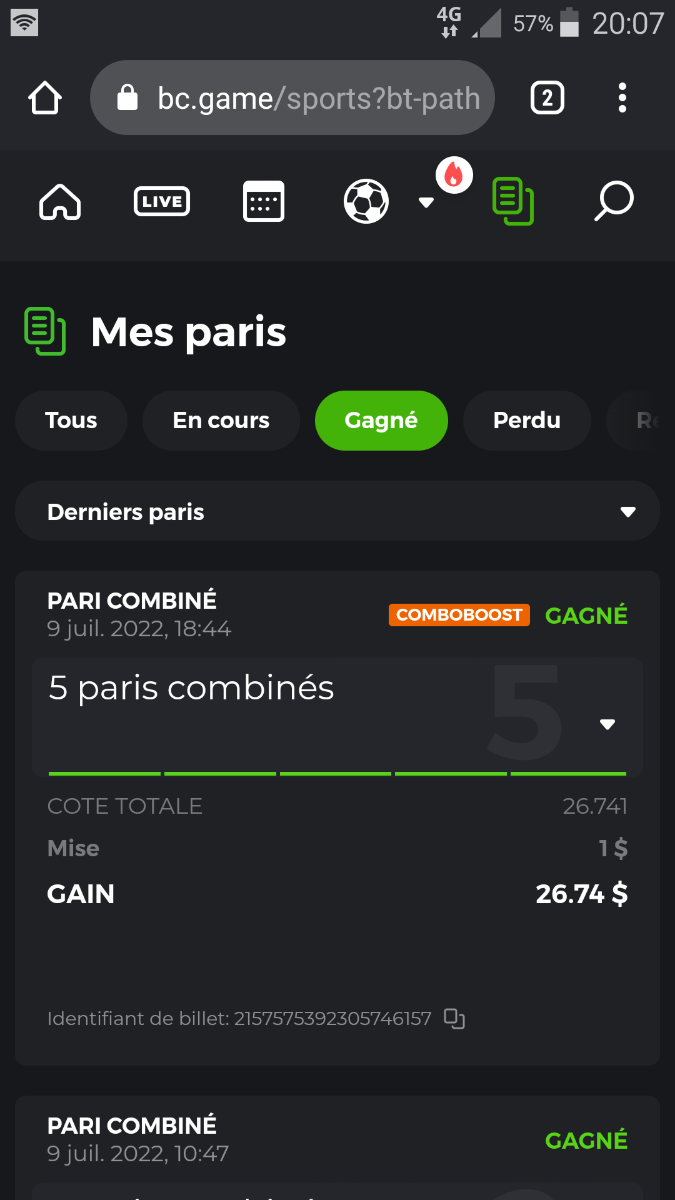Open the calendar schedule icon
The image size is (675, 1200).
pyautogui.click(x=264, y=202)
